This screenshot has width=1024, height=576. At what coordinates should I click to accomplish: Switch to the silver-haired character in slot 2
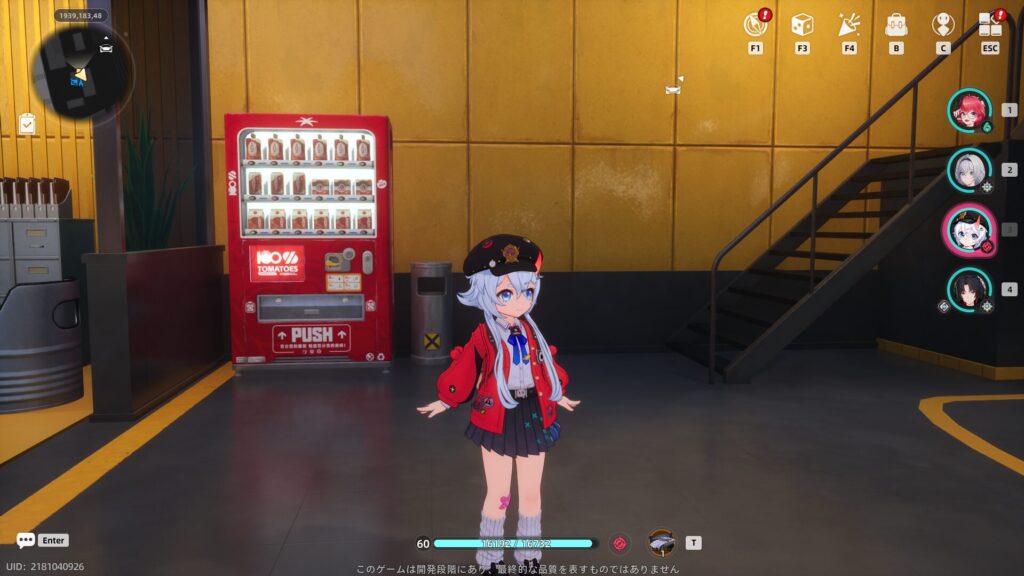pos(969,169)
